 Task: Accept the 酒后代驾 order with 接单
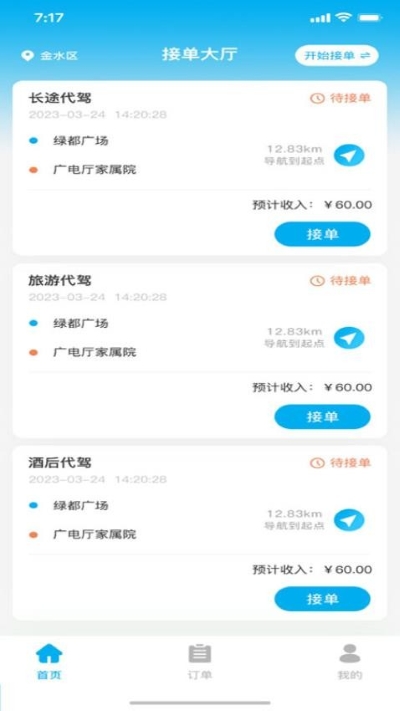[x=322, y=599]
